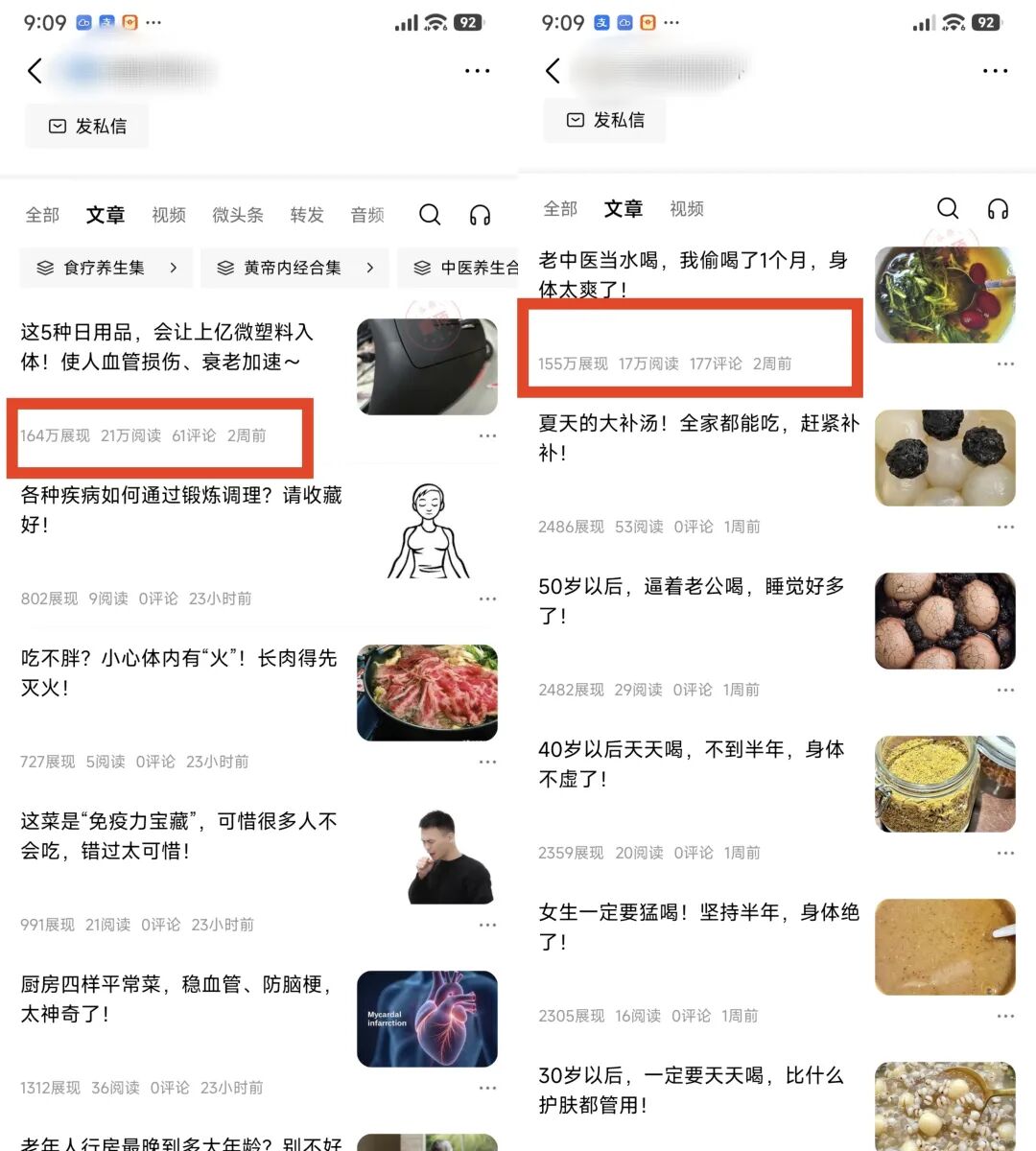Open the headphone listen icon on the left page
The image size is (1036, 1151).
click(x=481, y=215)
